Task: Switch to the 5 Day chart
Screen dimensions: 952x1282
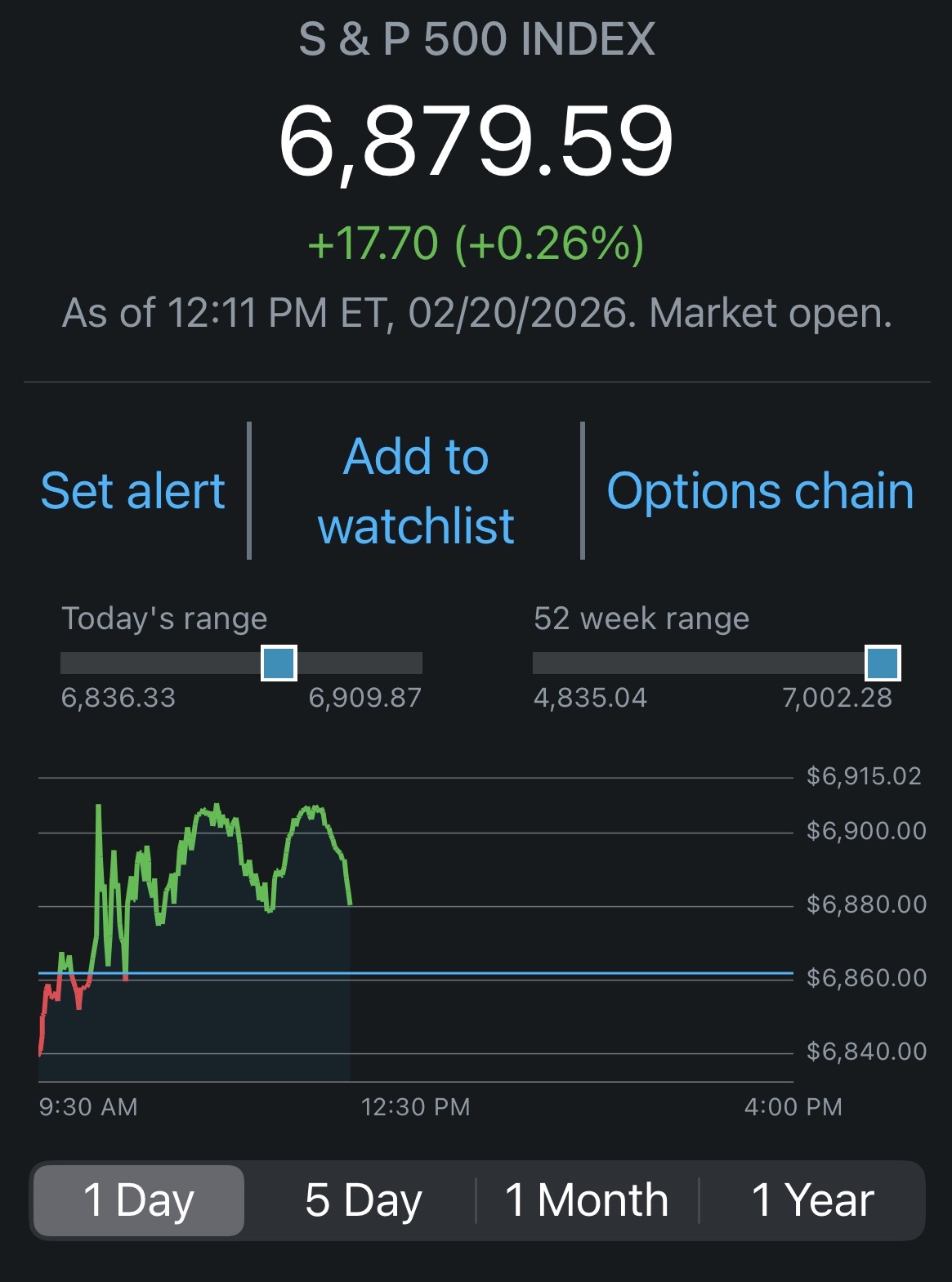Action: [363, 1200]
